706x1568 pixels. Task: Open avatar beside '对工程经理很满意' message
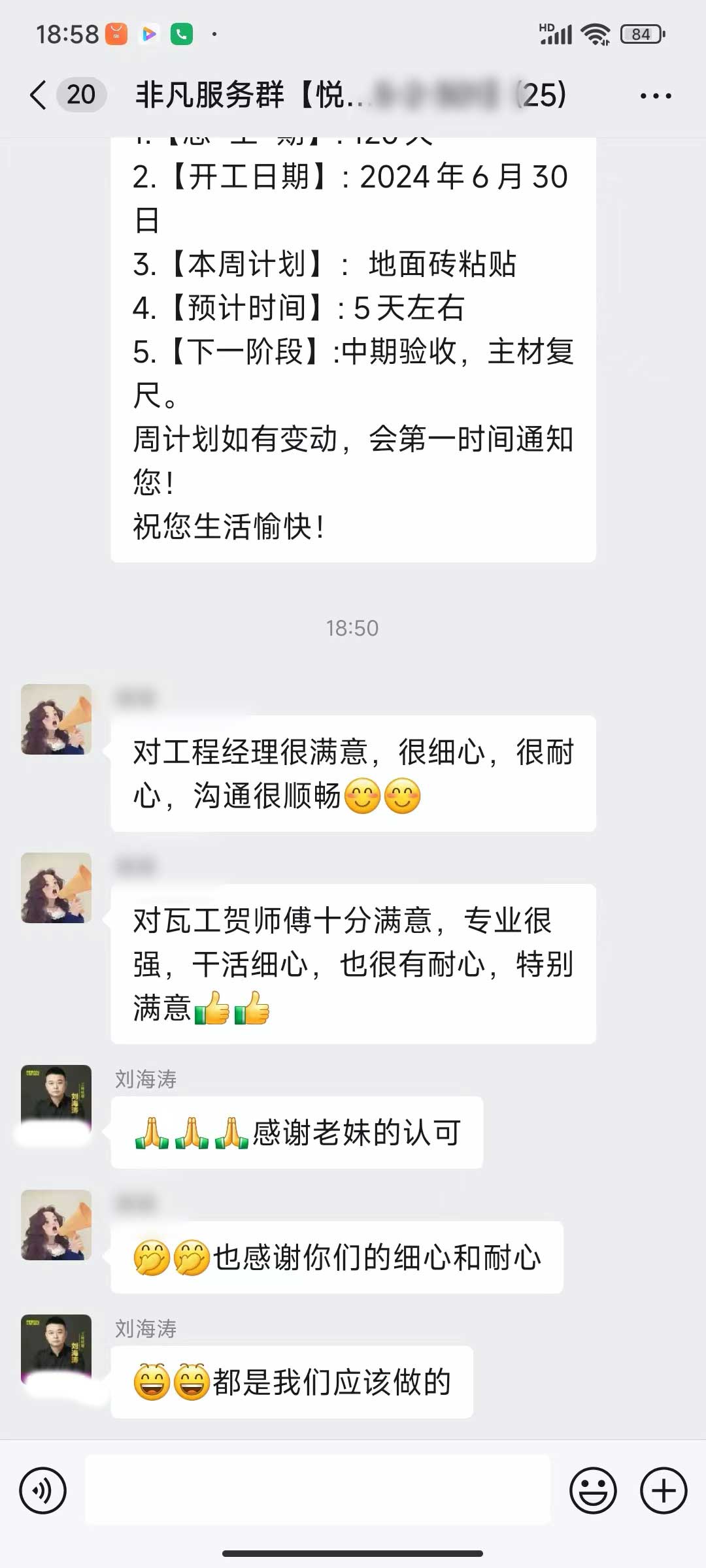[x=56, y=719]
